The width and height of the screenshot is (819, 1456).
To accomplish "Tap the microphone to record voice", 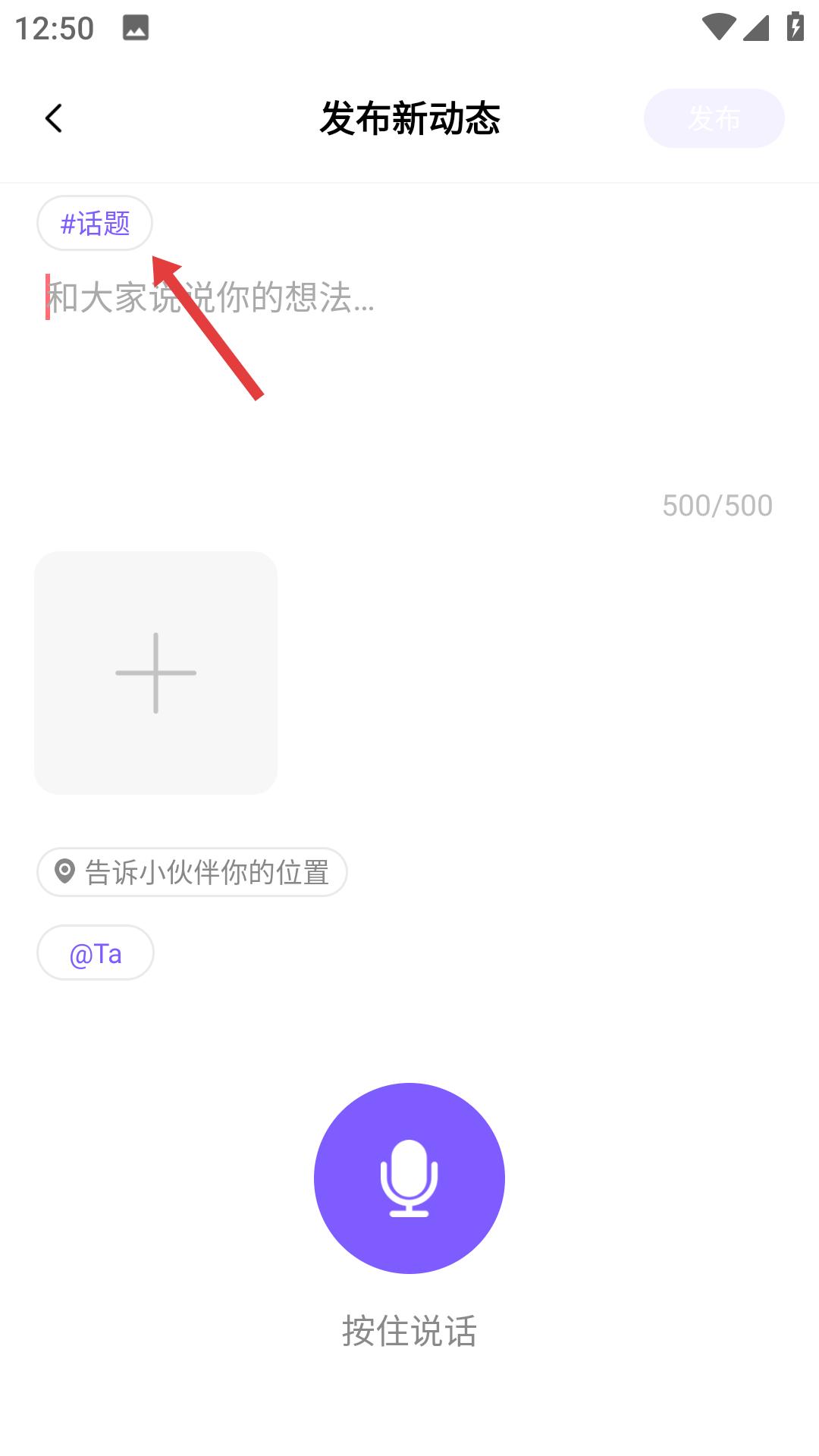I will [409, 1178].
